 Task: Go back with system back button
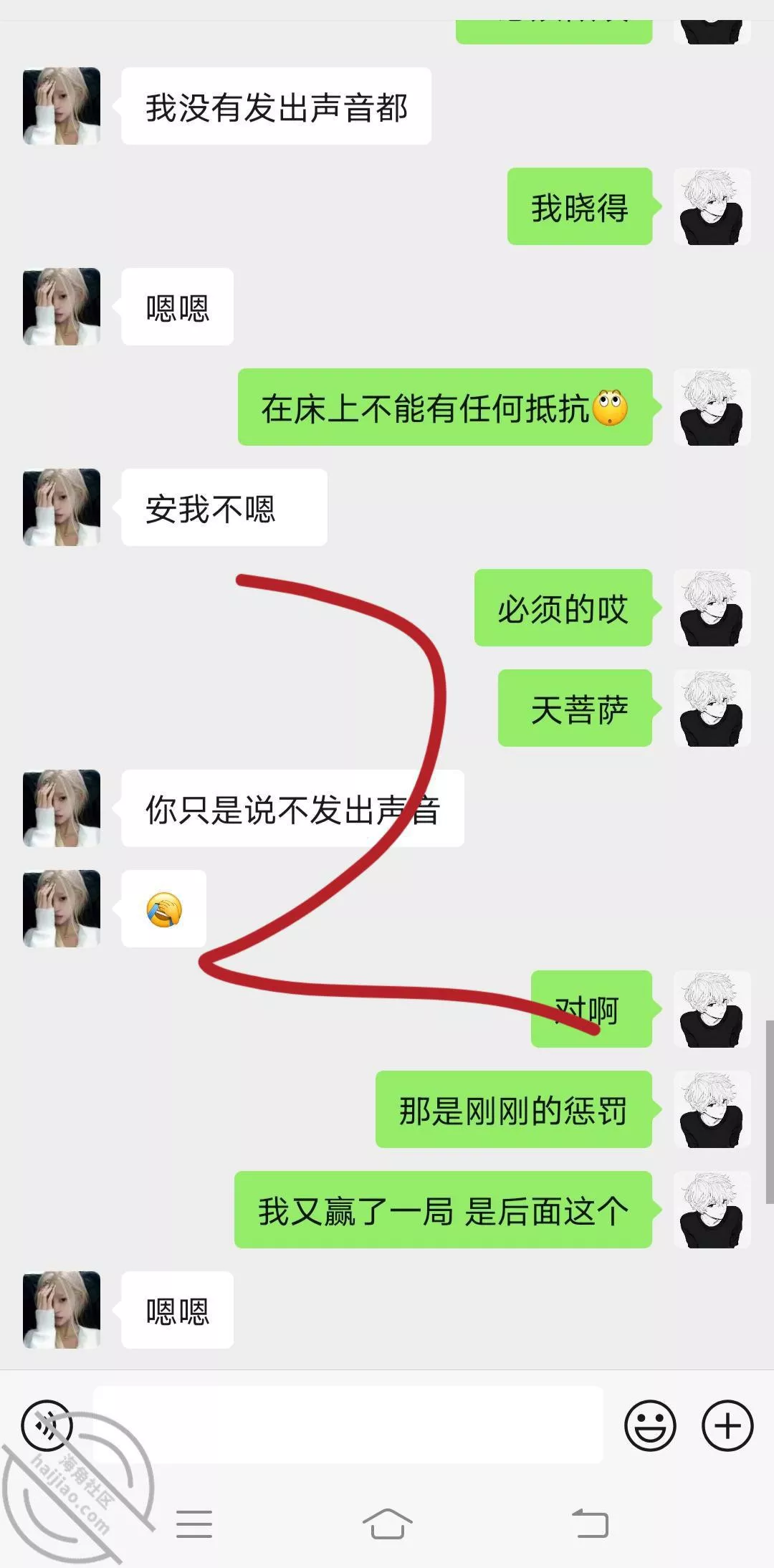589,1524
